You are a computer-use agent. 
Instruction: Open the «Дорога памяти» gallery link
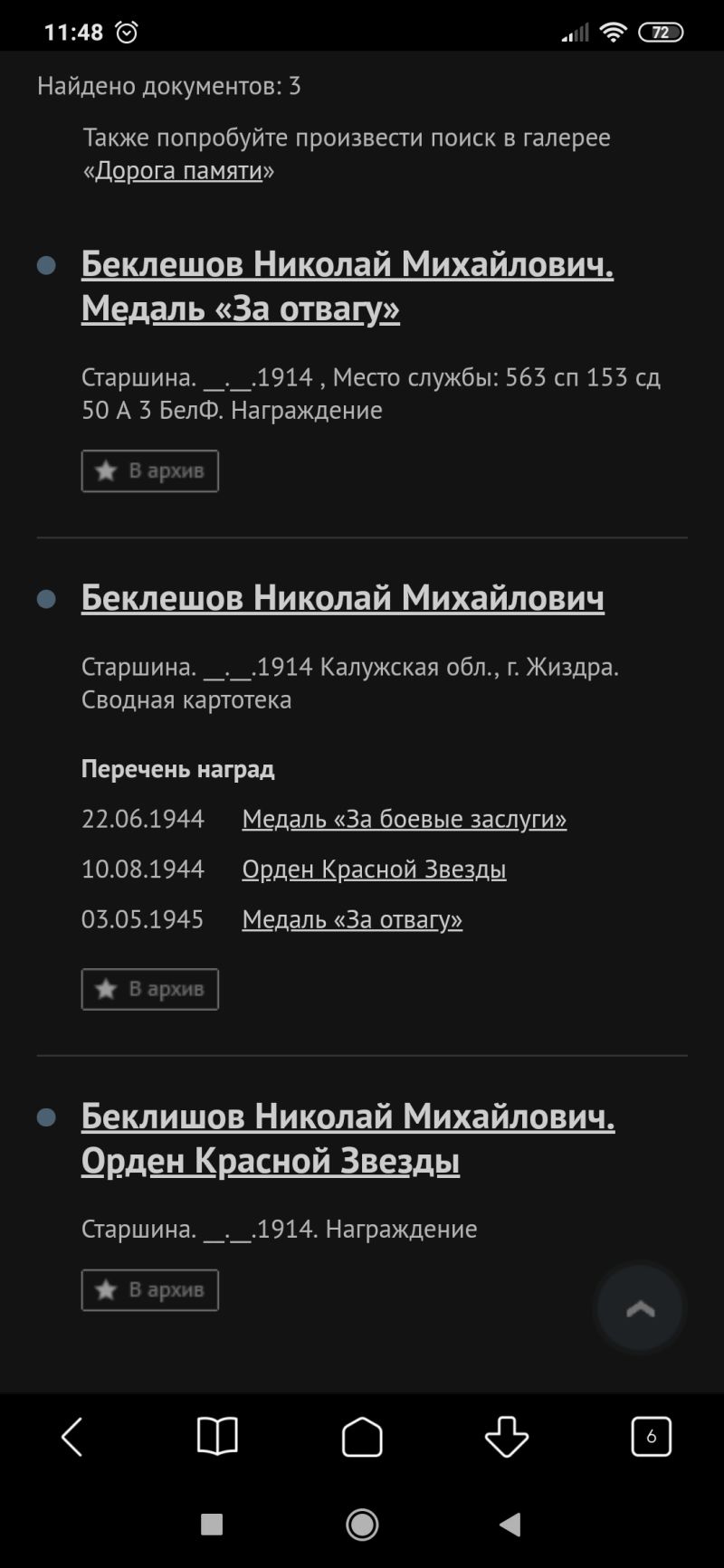pos(178,170)
